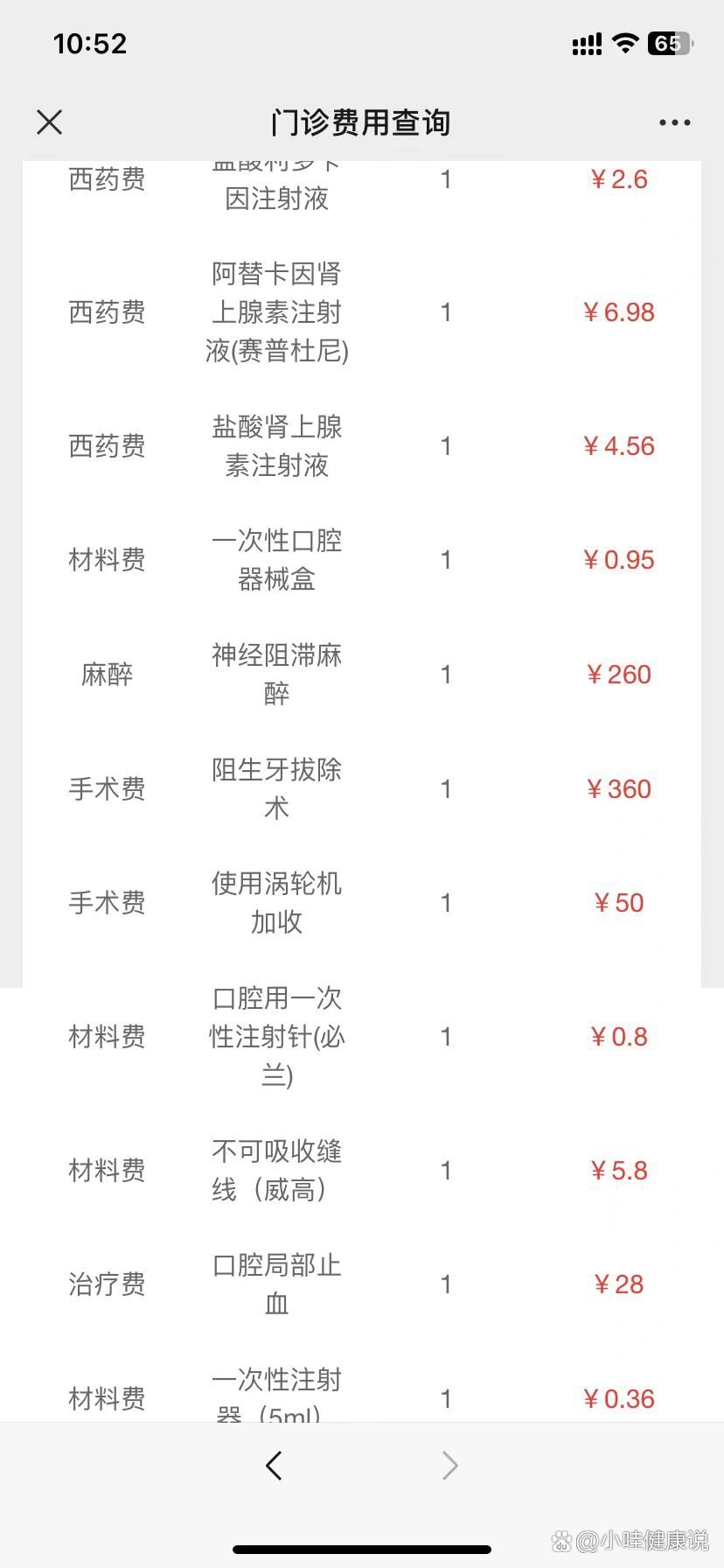This screenshot has width=724, height=1568.
Task: Go to the next page with the right chevron
Action: [449, 1465]
